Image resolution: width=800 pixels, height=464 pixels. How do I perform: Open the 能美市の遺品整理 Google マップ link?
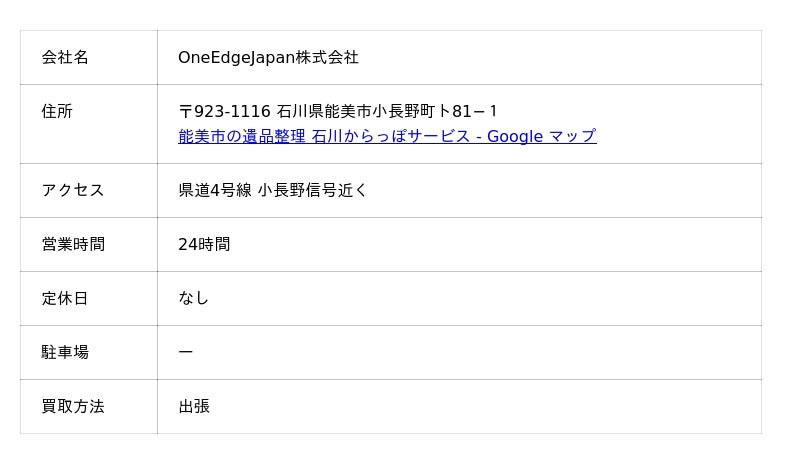(387, 136)
